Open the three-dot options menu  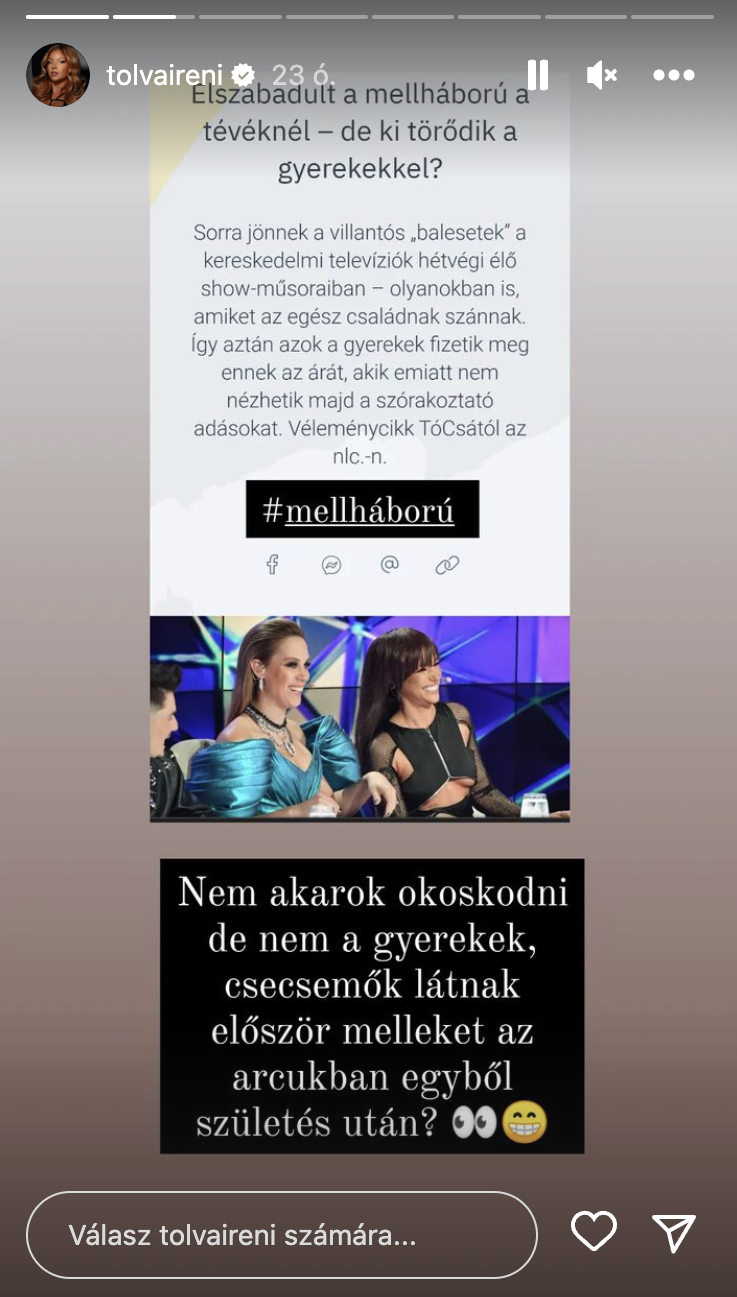pos(673,75)
